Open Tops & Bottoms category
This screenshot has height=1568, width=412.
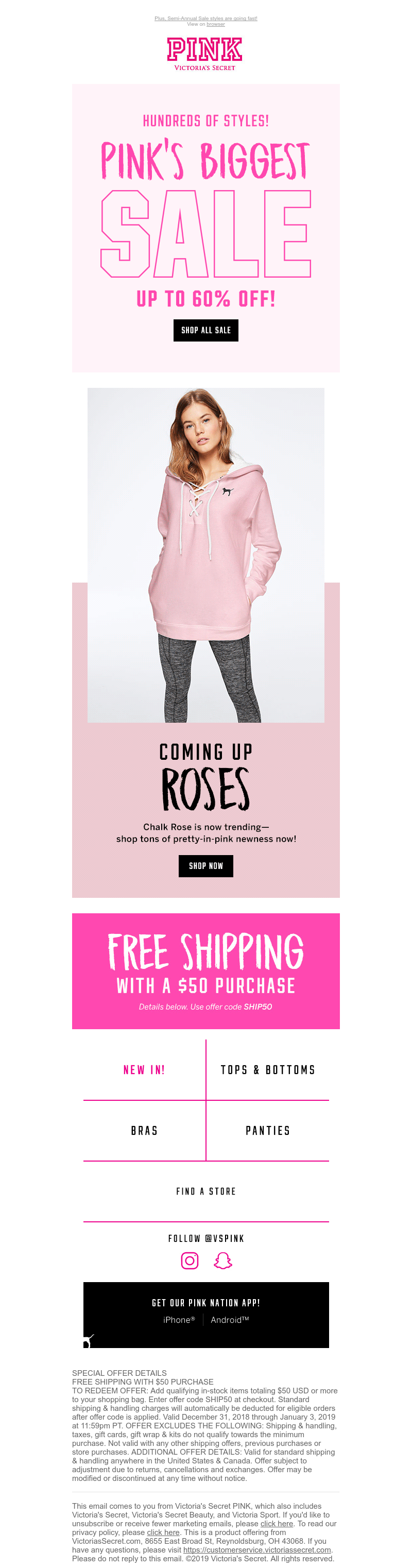tap(268, 1069)
